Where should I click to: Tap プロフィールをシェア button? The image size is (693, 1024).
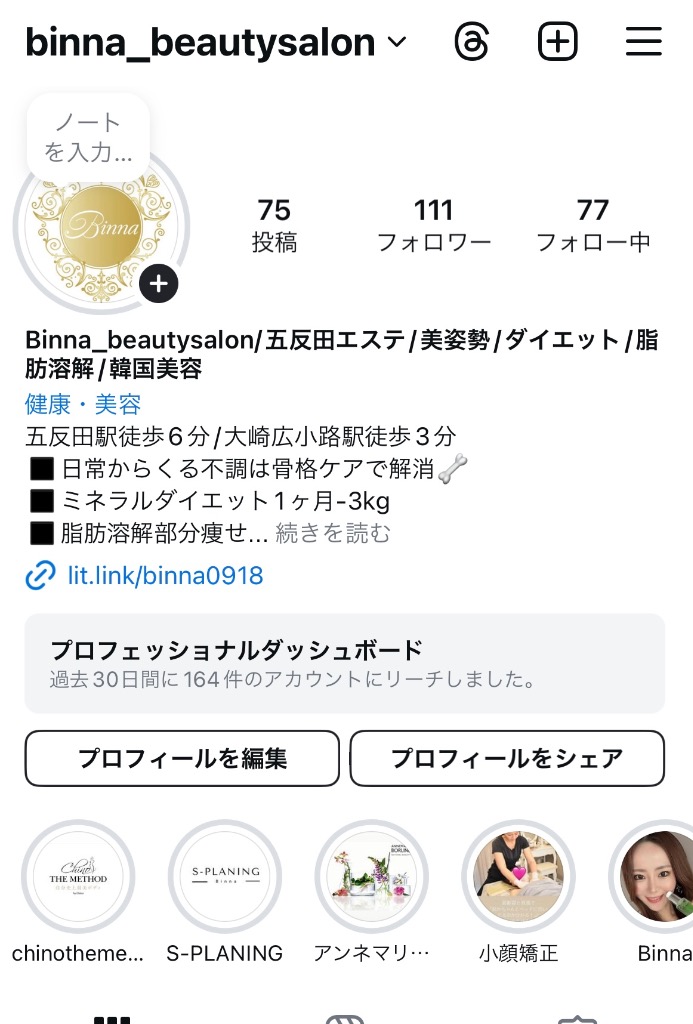[507, 759]
